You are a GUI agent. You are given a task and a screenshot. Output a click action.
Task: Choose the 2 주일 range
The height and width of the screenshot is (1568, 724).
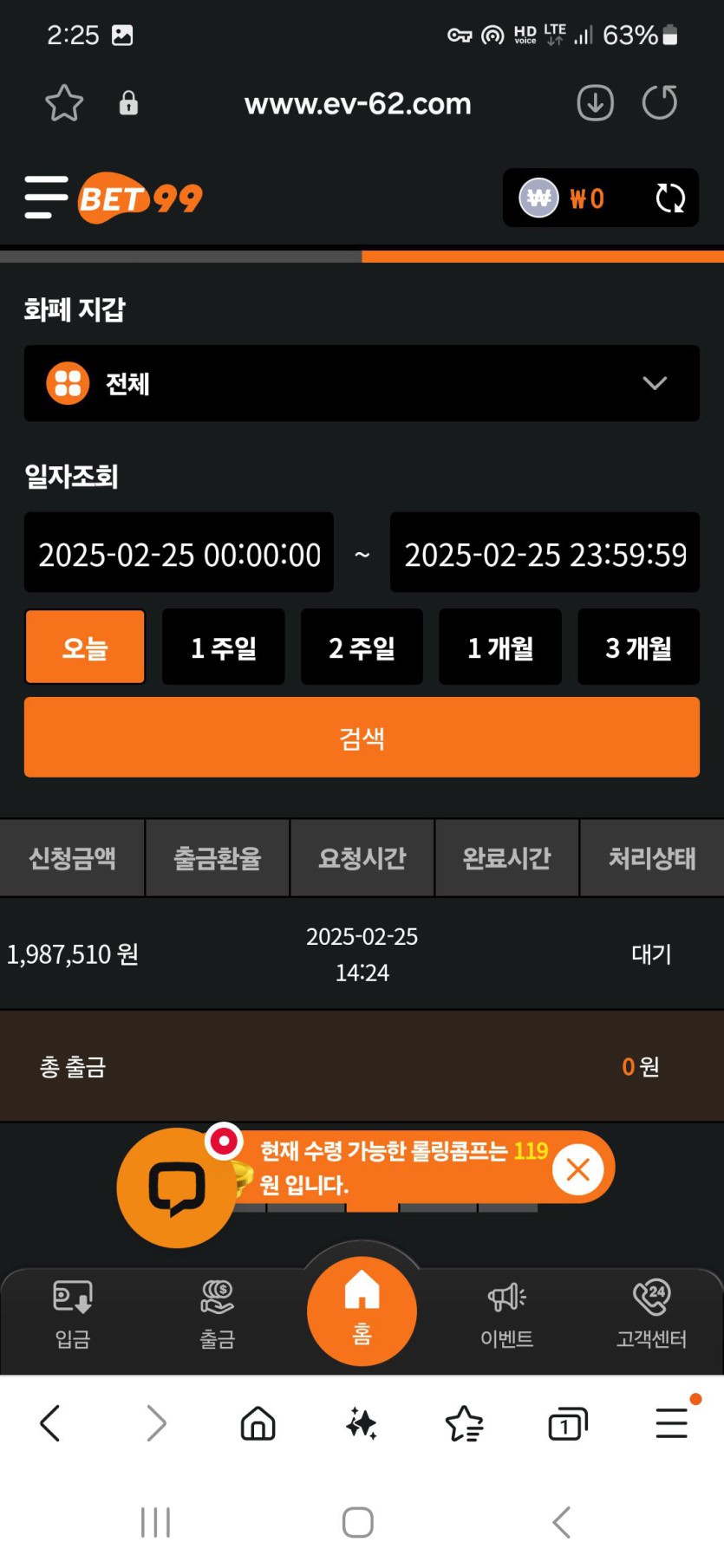[362, 647]
